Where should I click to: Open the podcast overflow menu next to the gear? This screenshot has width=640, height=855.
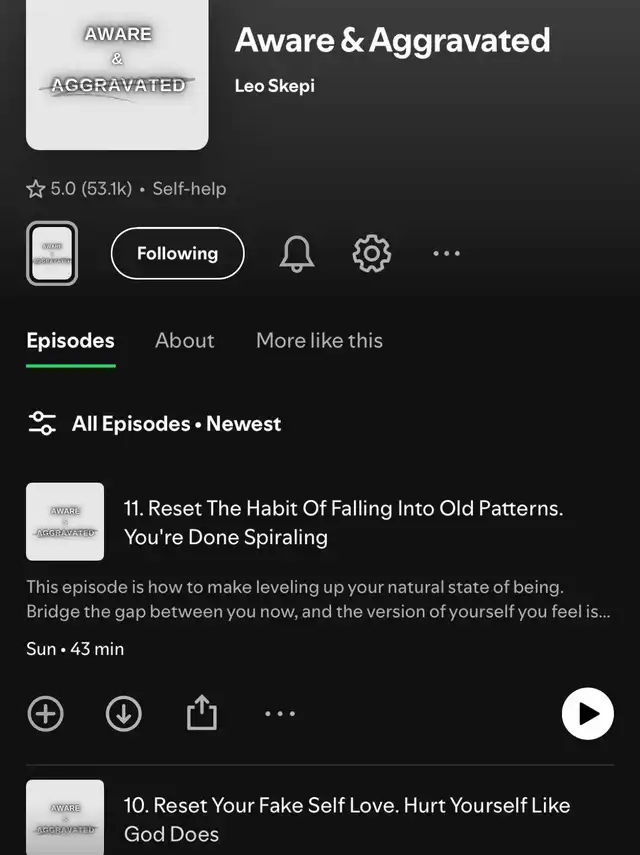pyautogui.click(x=446, y=254)
